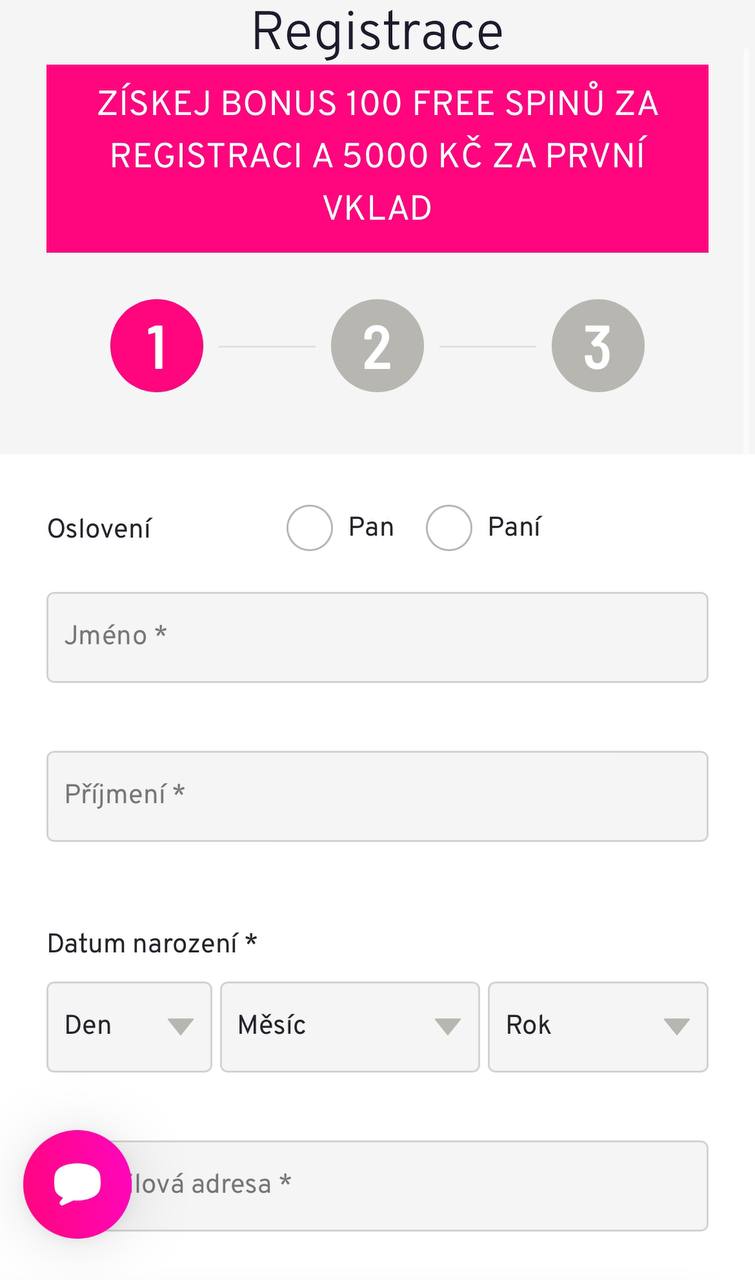Screen dimensions: 755x1280
Task: Tap the e-mail address field
Action: click(377, 1185)
